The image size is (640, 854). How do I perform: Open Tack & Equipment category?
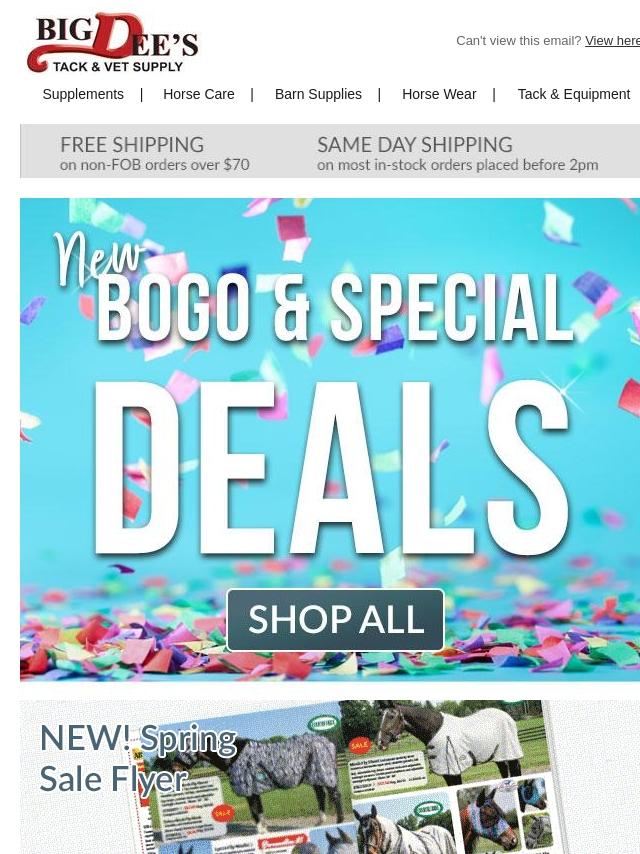(x=573, y=94)
